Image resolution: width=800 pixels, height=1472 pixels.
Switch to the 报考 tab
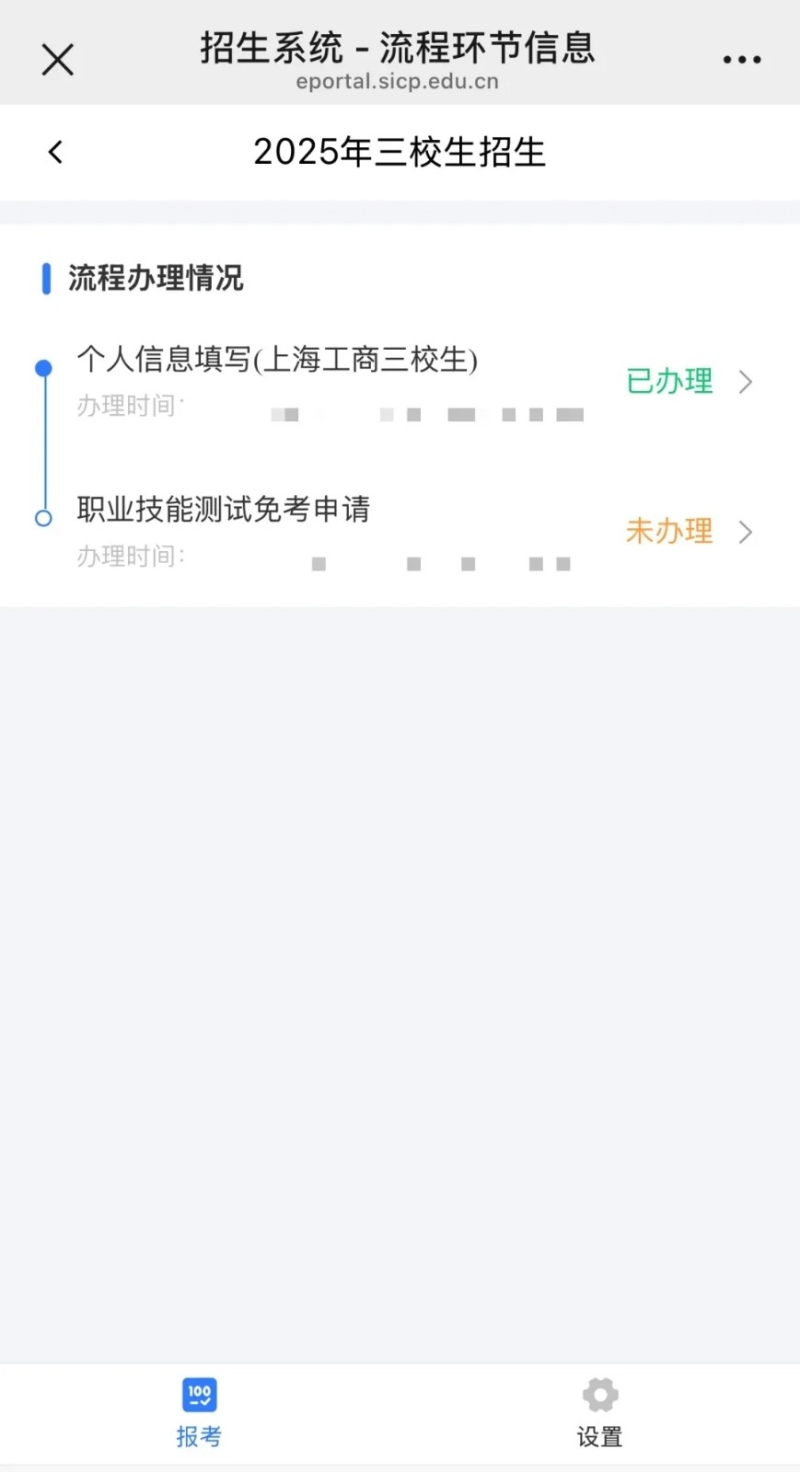(x=199, y=1412)
